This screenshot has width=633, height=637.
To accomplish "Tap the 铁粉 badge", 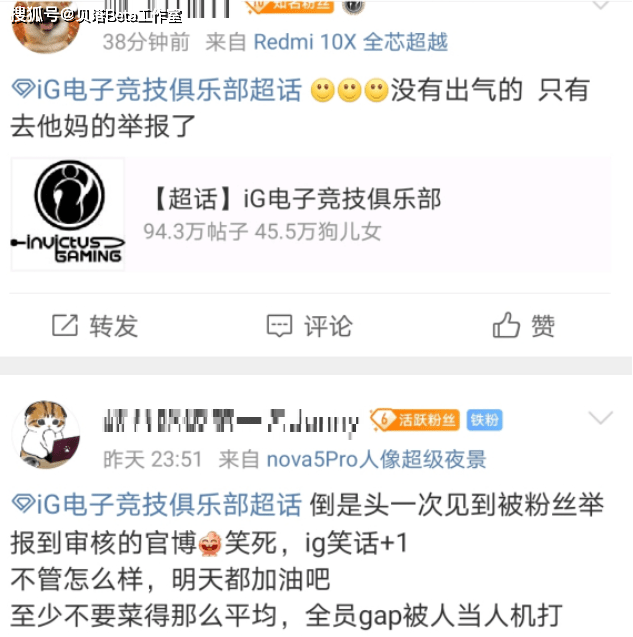I will pos(485,420).
